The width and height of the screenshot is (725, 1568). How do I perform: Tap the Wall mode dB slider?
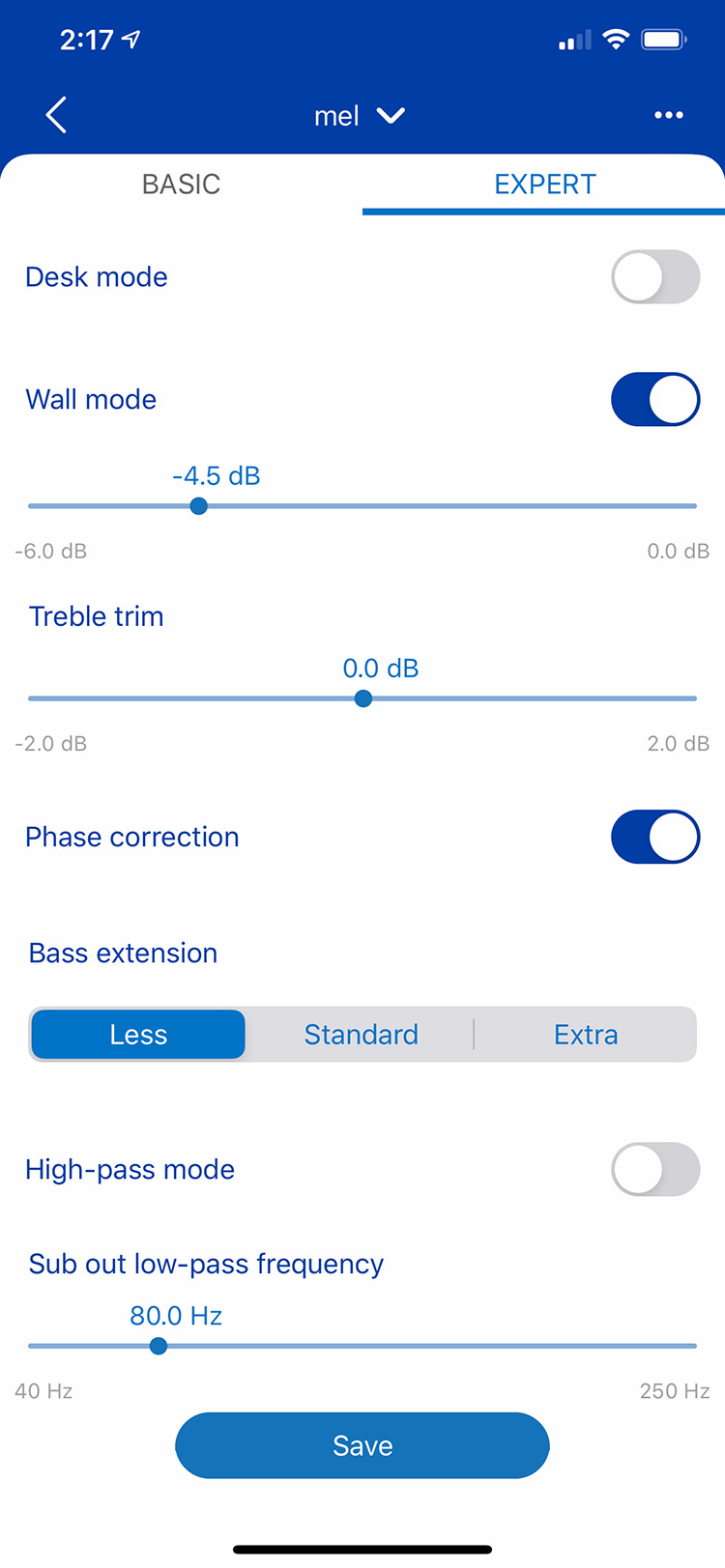point(199,506)
